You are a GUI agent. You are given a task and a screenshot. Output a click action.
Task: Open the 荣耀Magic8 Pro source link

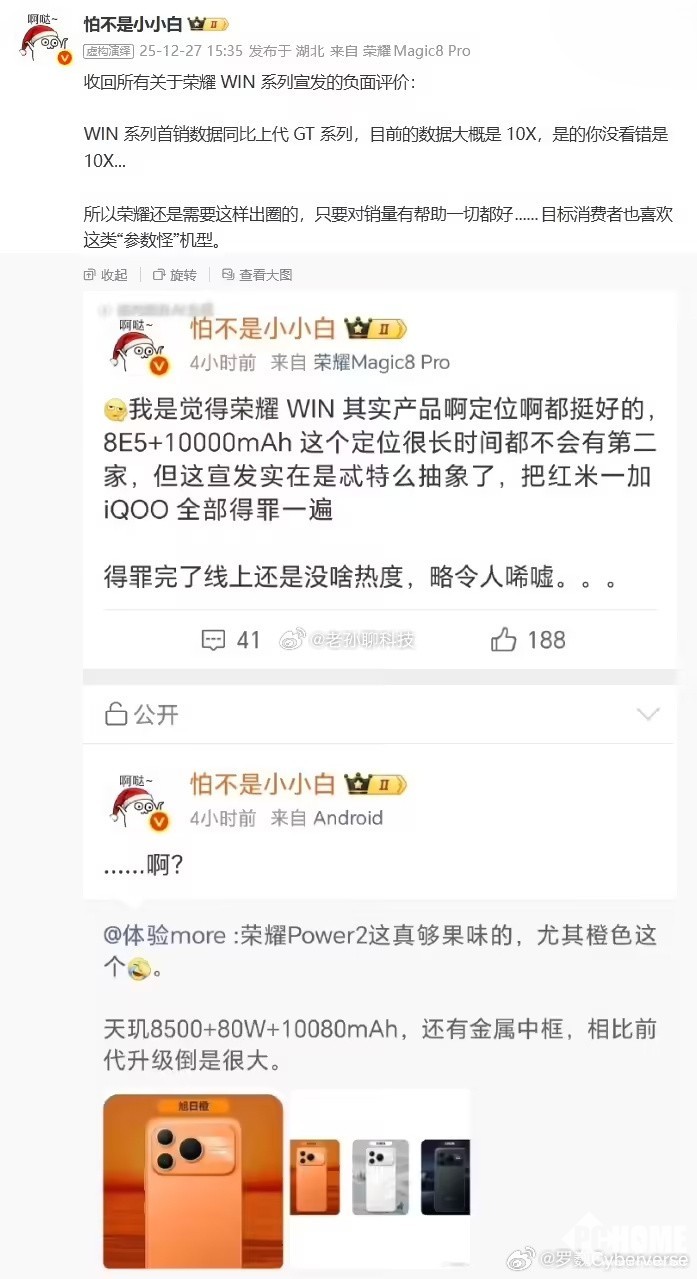click(x=416, y=51)
